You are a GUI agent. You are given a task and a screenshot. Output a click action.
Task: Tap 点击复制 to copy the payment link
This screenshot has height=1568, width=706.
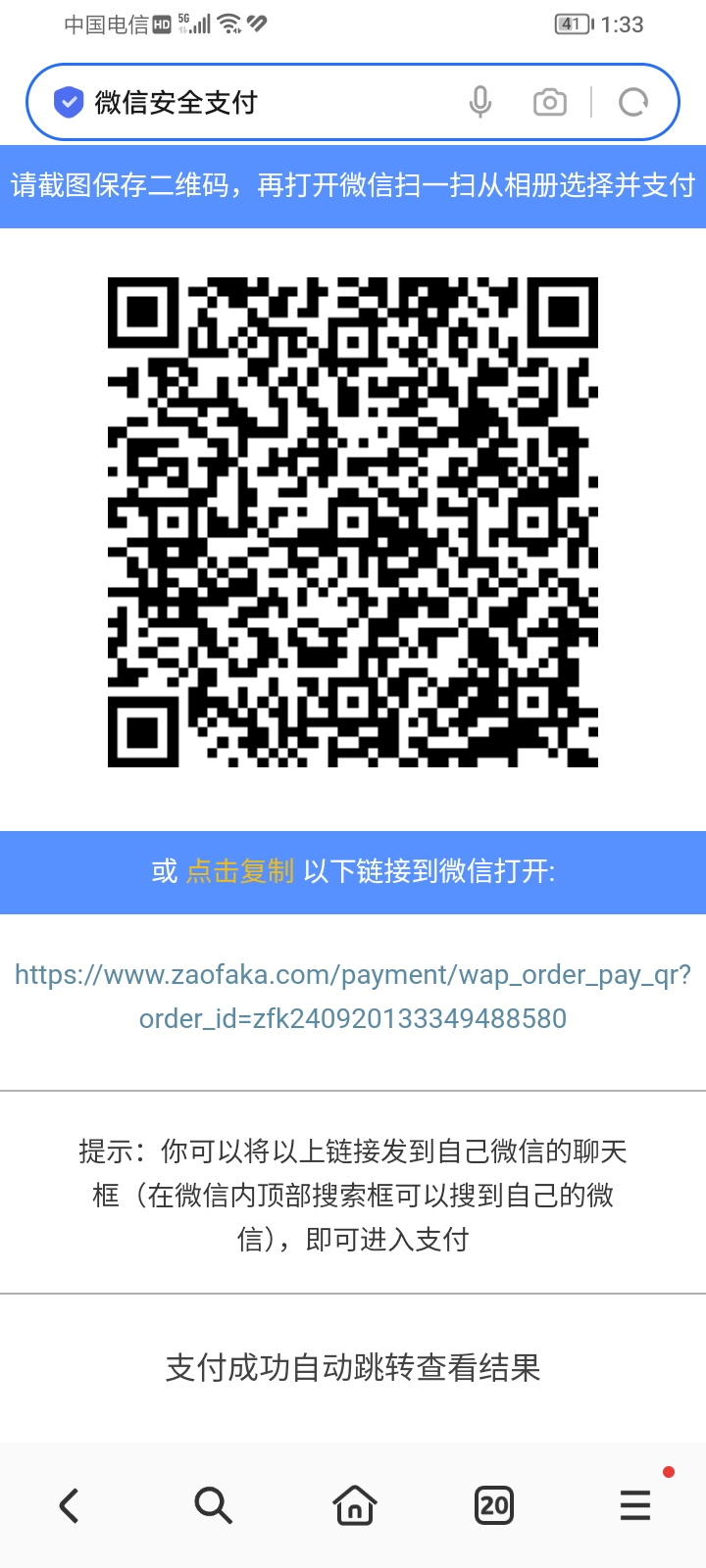[240, 871]
